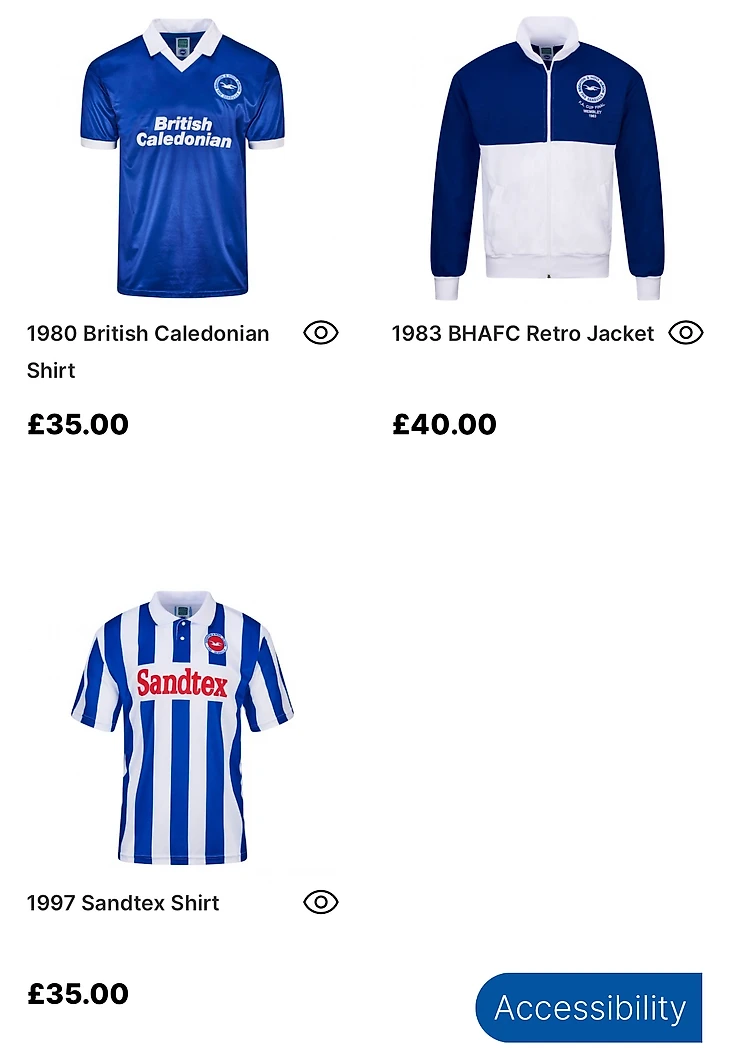This screenshot has height=1052, width=730.
Task: Tap the 1997 Sandtex Shirt title
Action: [x=123, y=903]
